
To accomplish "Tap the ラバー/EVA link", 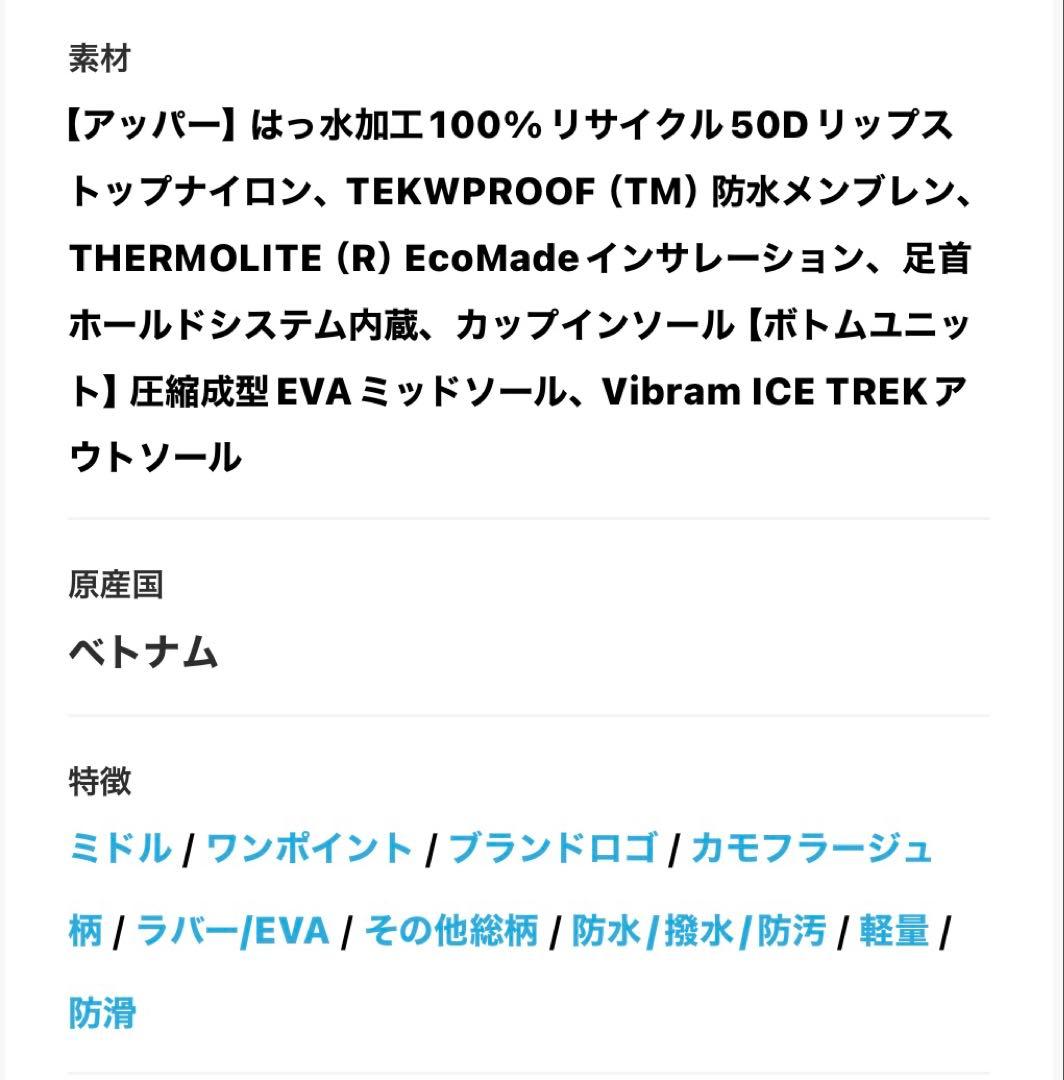I will 232,931.
